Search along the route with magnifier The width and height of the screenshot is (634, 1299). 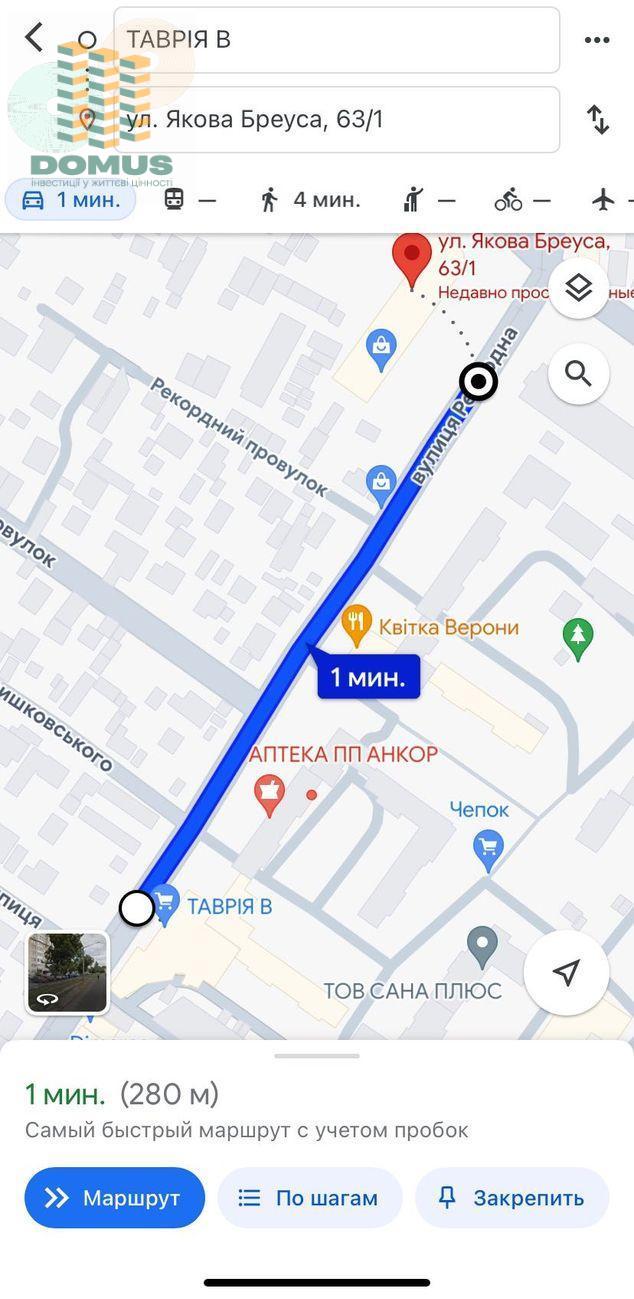point(579,374)
